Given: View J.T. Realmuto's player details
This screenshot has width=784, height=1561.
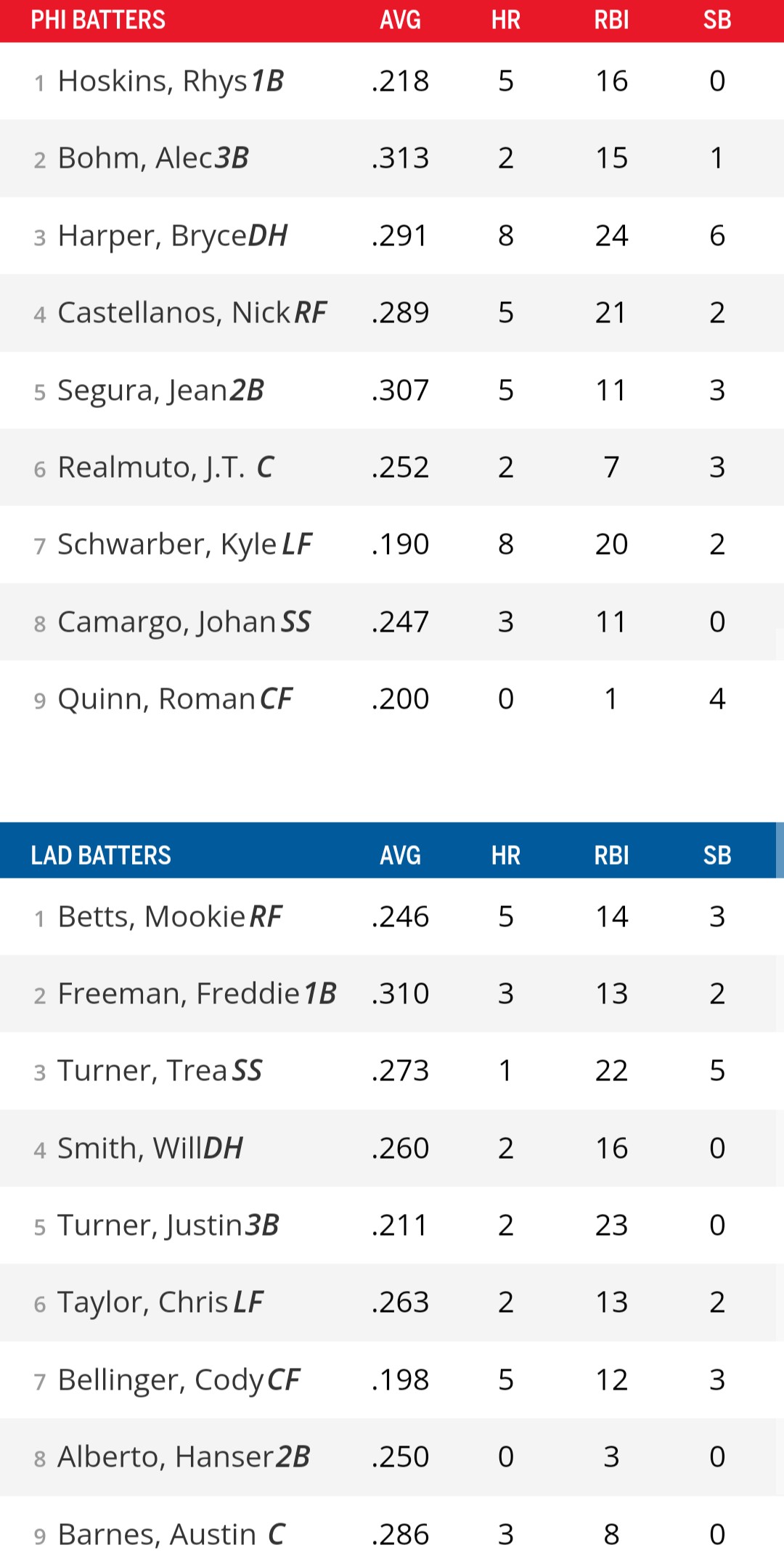Looking at the screenshot, I should tap(166, 468).
